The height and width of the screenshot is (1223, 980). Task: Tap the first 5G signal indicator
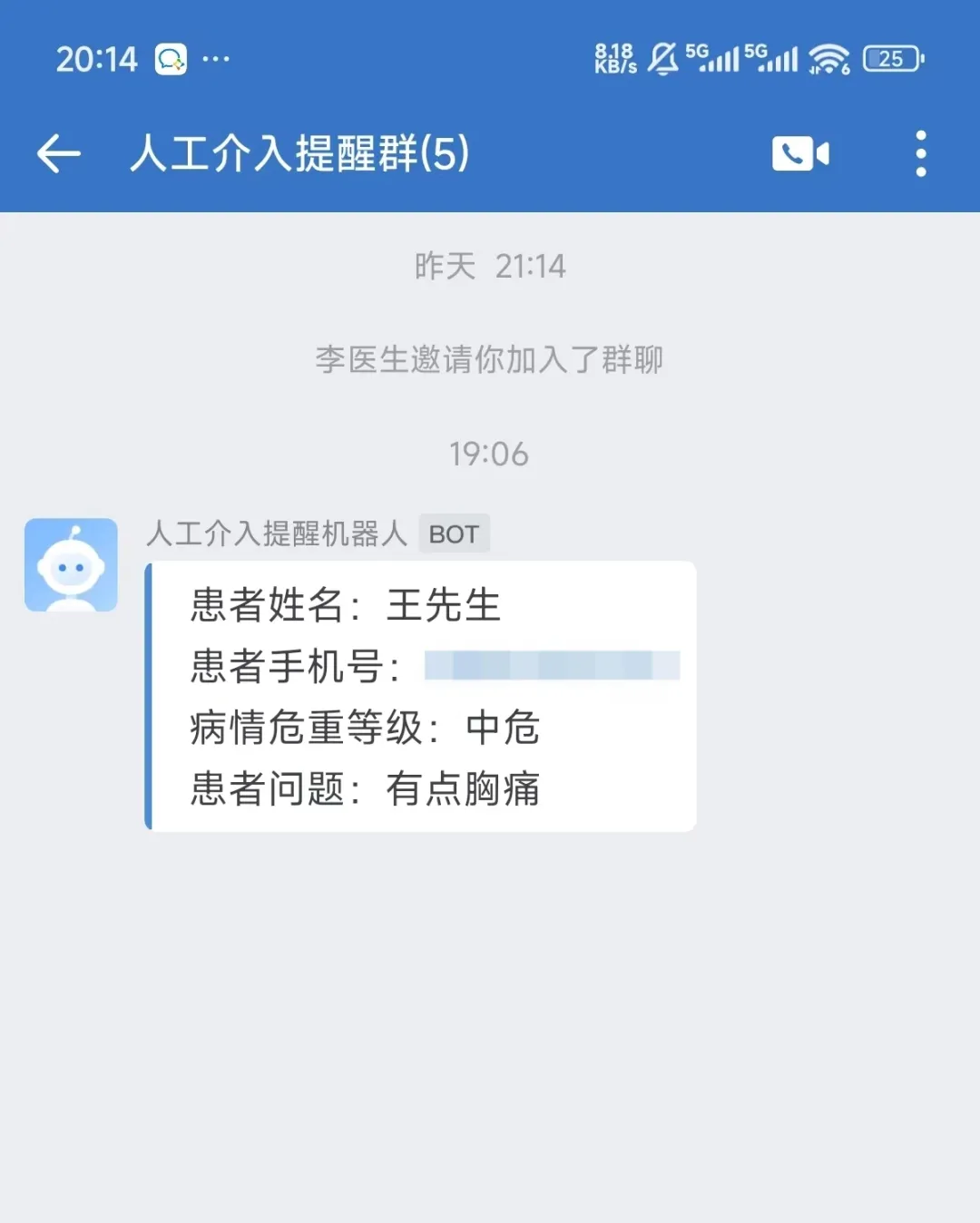click(717, 58)
